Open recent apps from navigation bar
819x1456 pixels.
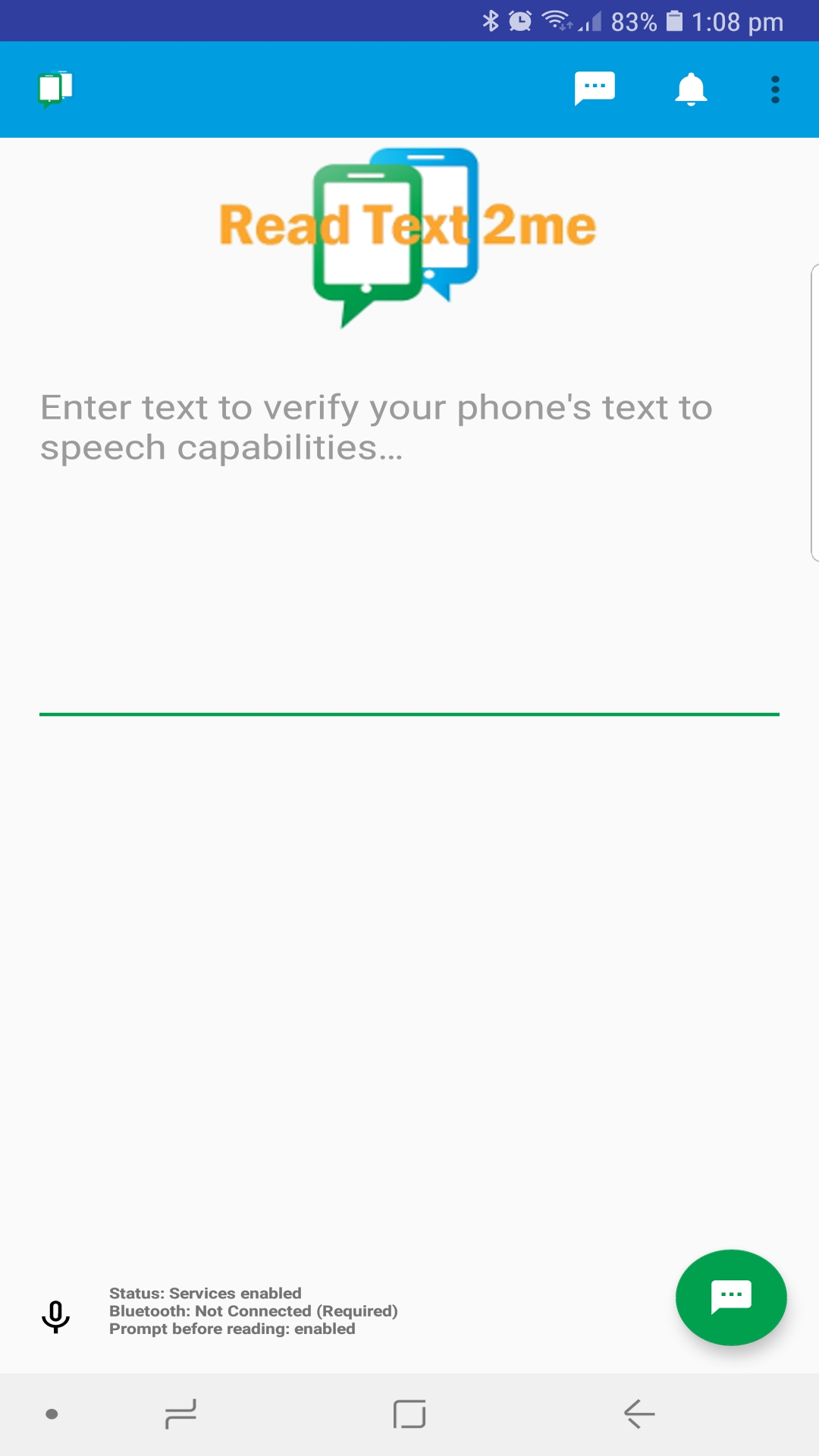pos(180,1414)
